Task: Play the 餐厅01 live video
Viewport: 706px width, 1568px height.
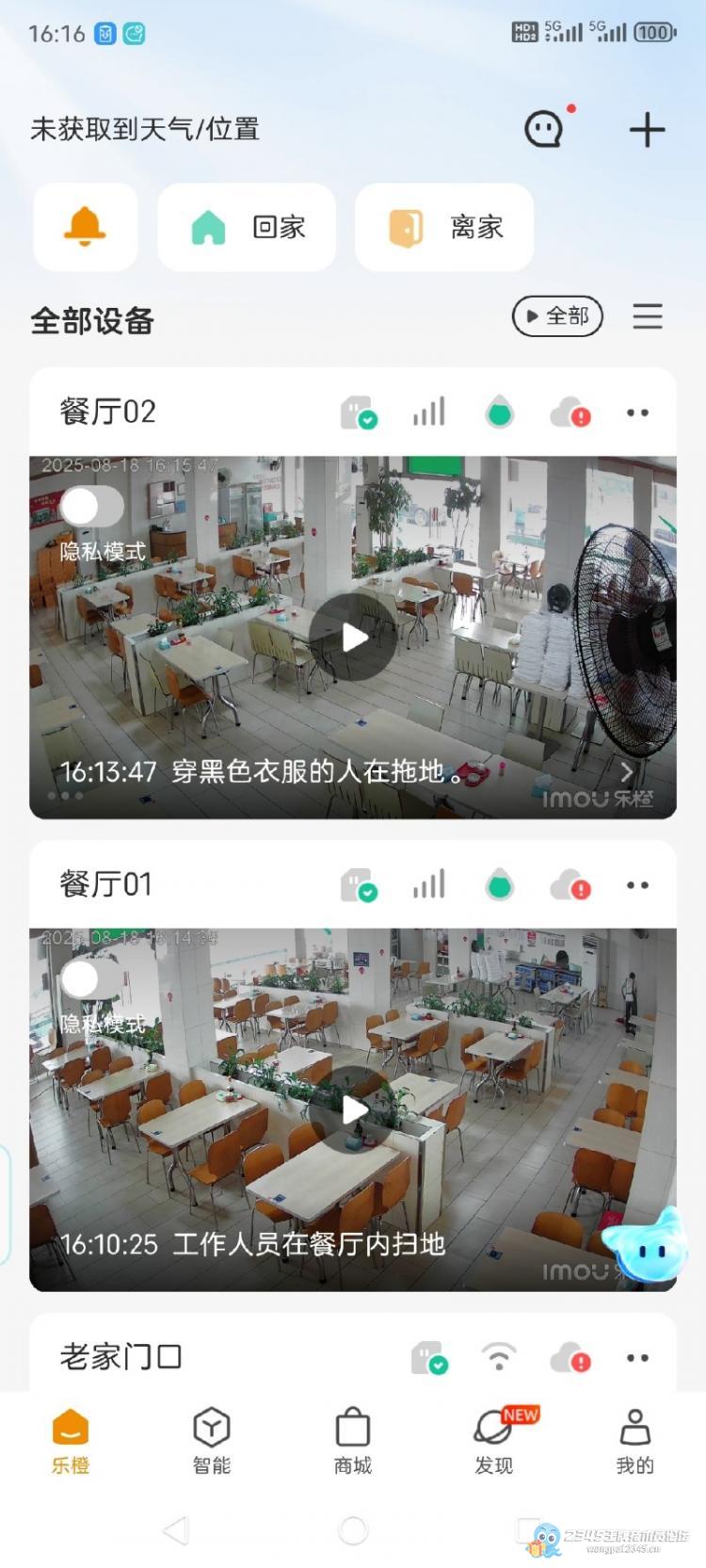Action: [x=353, y=1109]
